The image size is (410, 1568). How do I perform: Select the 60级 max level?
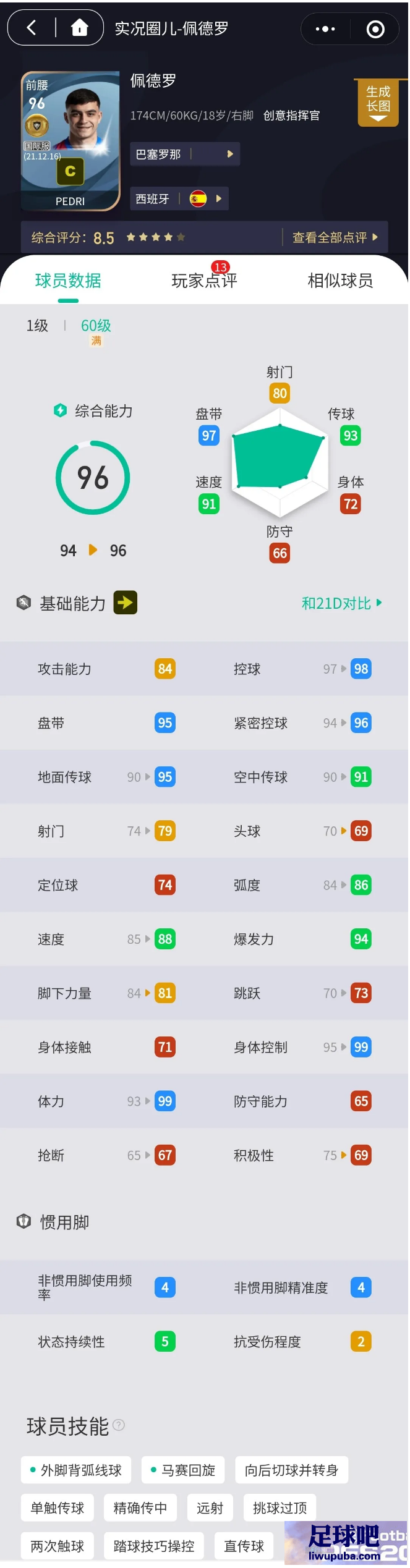(x=96, y=326)
